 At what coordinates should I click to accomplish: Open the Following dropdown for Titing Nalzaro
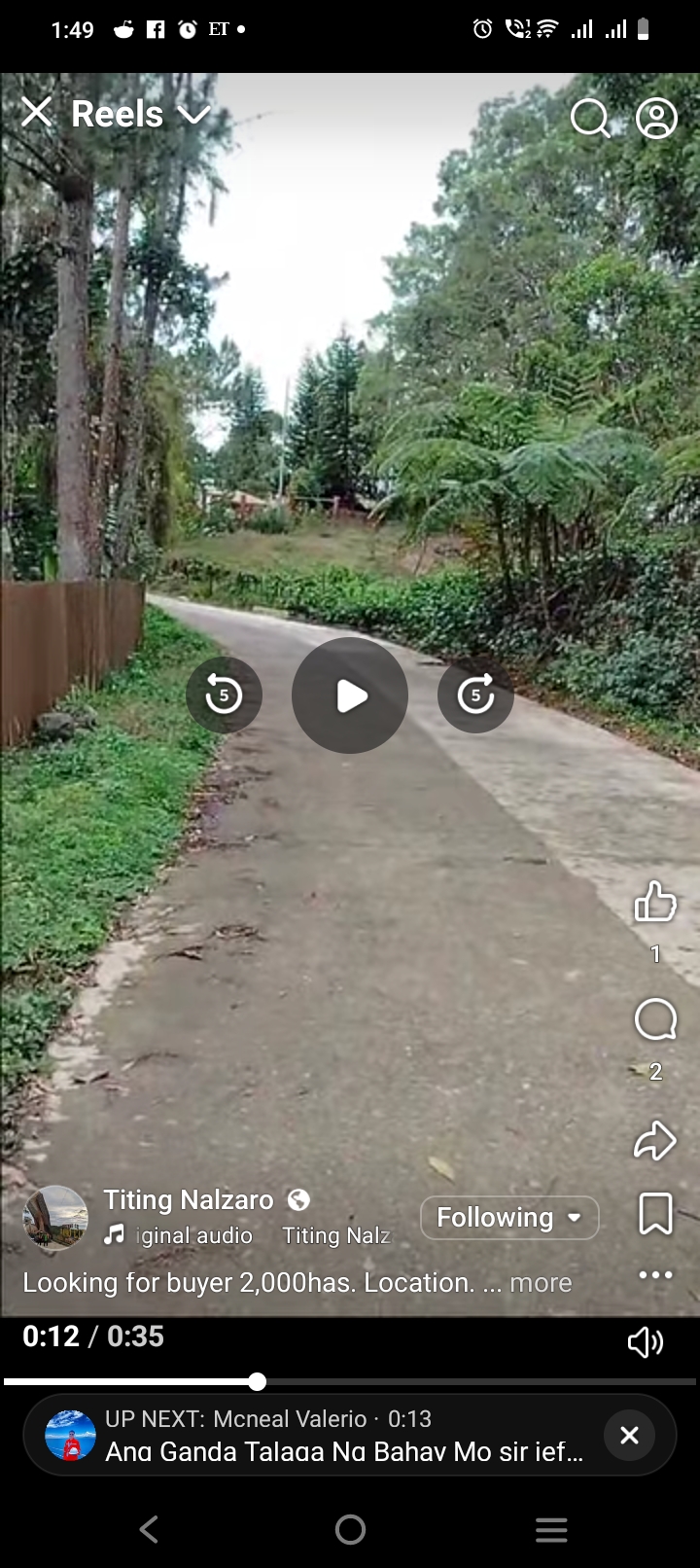tap(509, 1218)
